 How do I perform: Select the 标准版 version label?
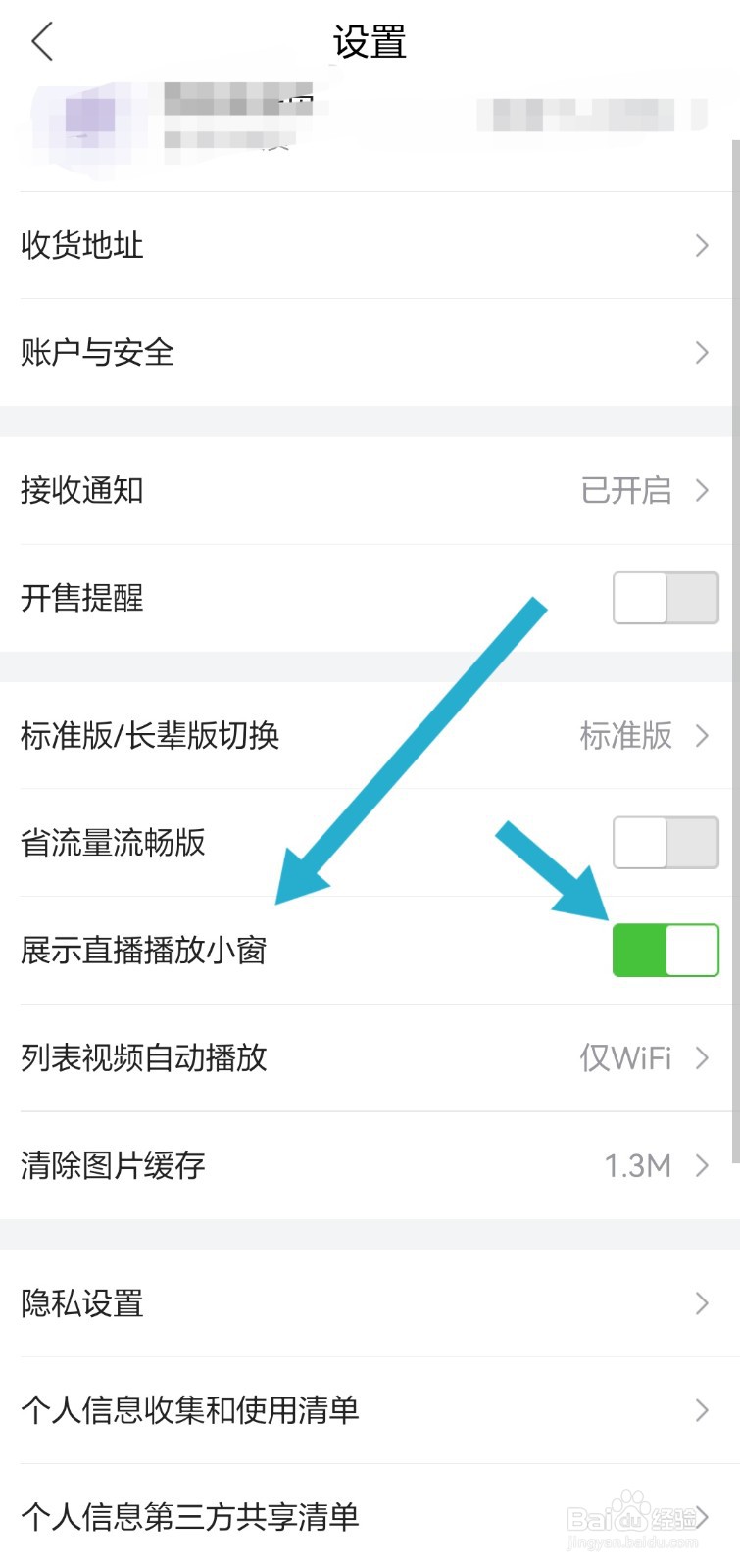[x=627, y=736]
